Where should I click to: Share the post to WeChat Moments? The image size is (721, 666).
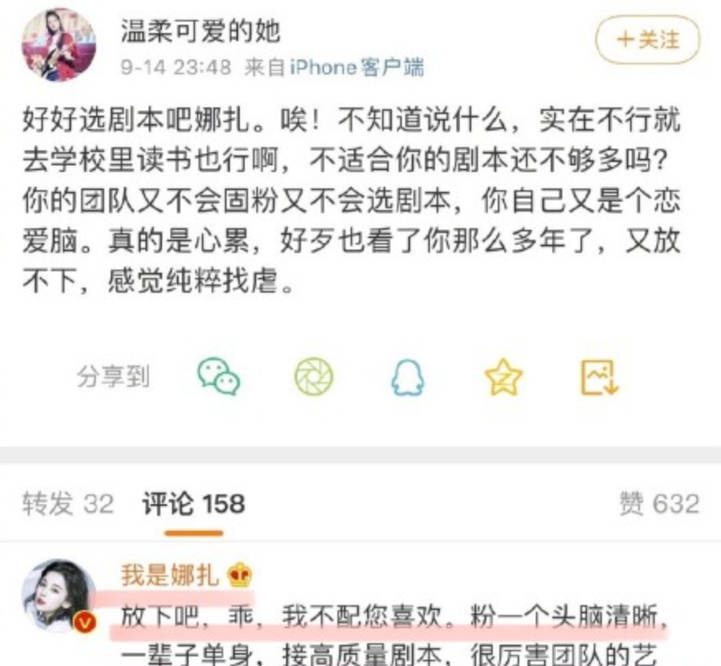[x=313, y=376]
